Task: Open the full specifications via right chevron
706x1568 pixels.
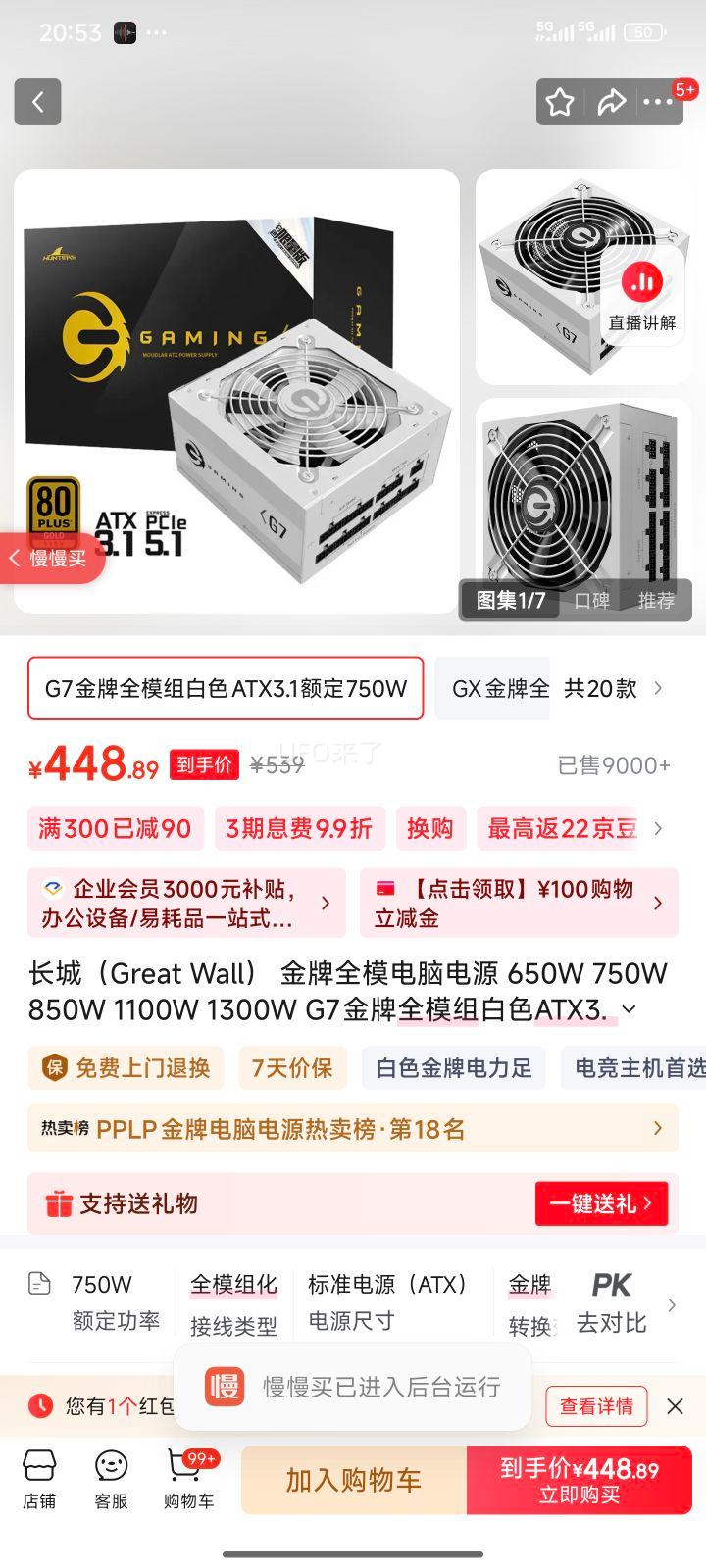Action: pos(672,1304)
